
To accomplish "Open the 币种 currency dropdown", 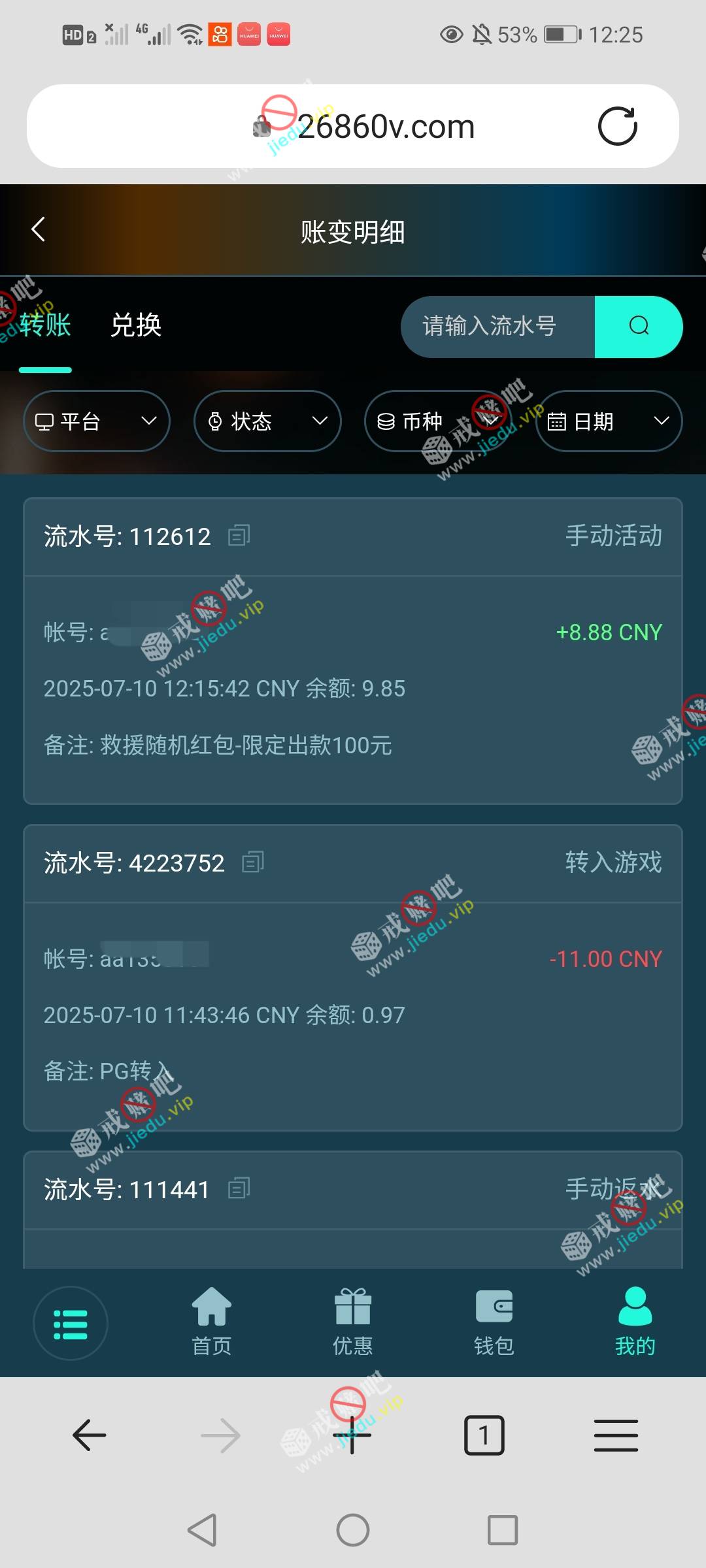I will point(437,421).
